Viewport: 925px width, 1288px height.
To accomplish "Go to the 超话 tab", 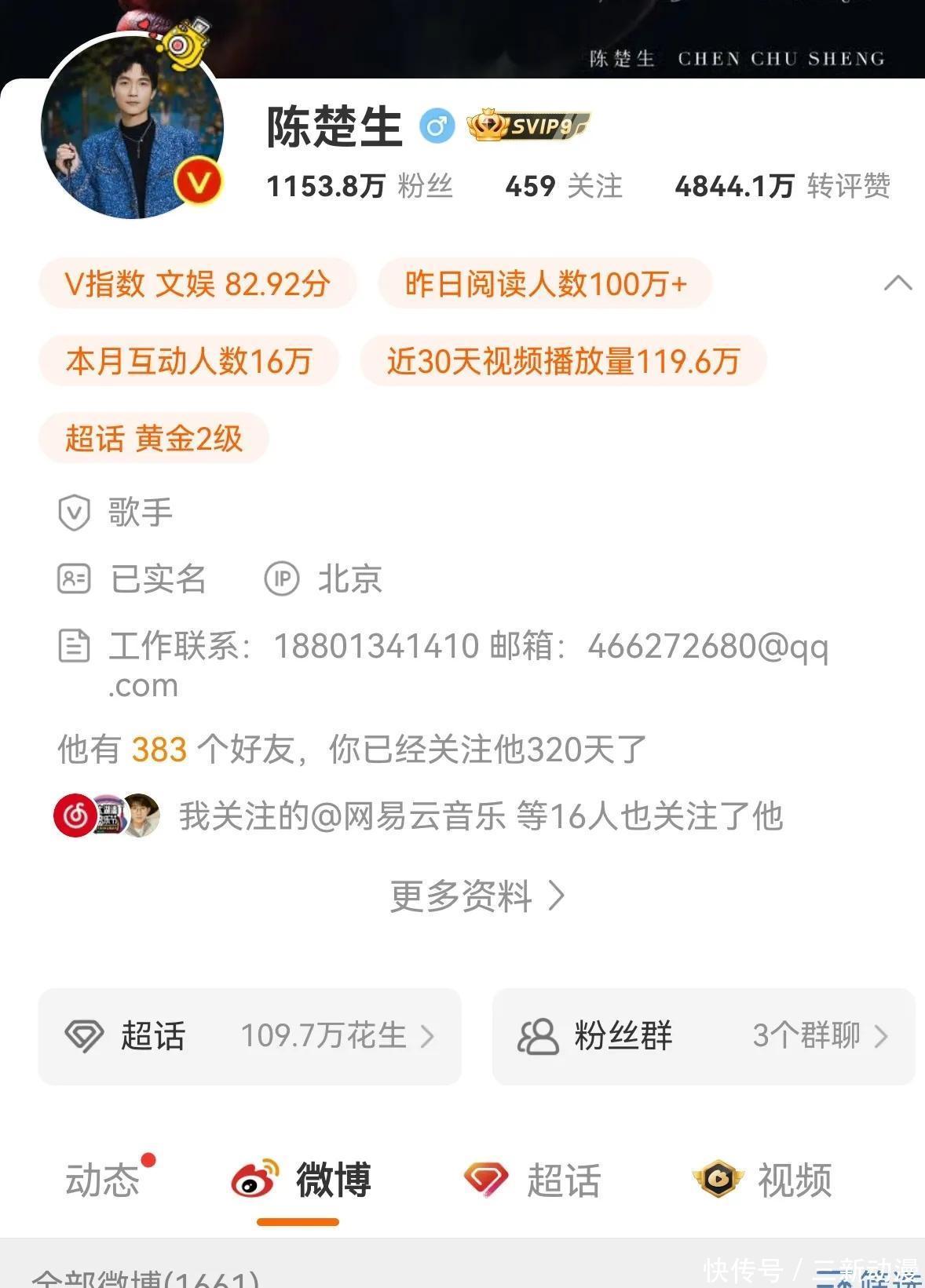I will pyautogui.click(x=532, y=1180).
